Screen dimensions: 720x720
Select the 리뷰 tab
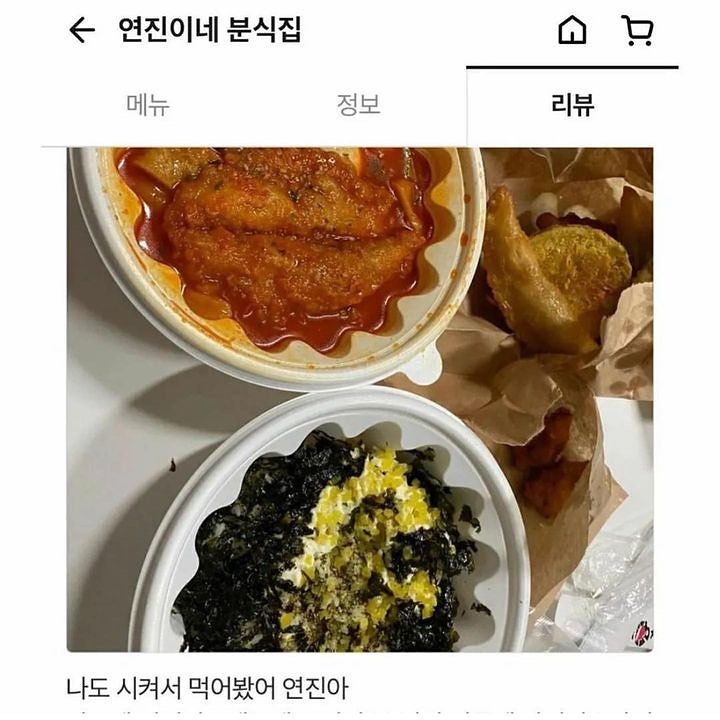[572, 105]
